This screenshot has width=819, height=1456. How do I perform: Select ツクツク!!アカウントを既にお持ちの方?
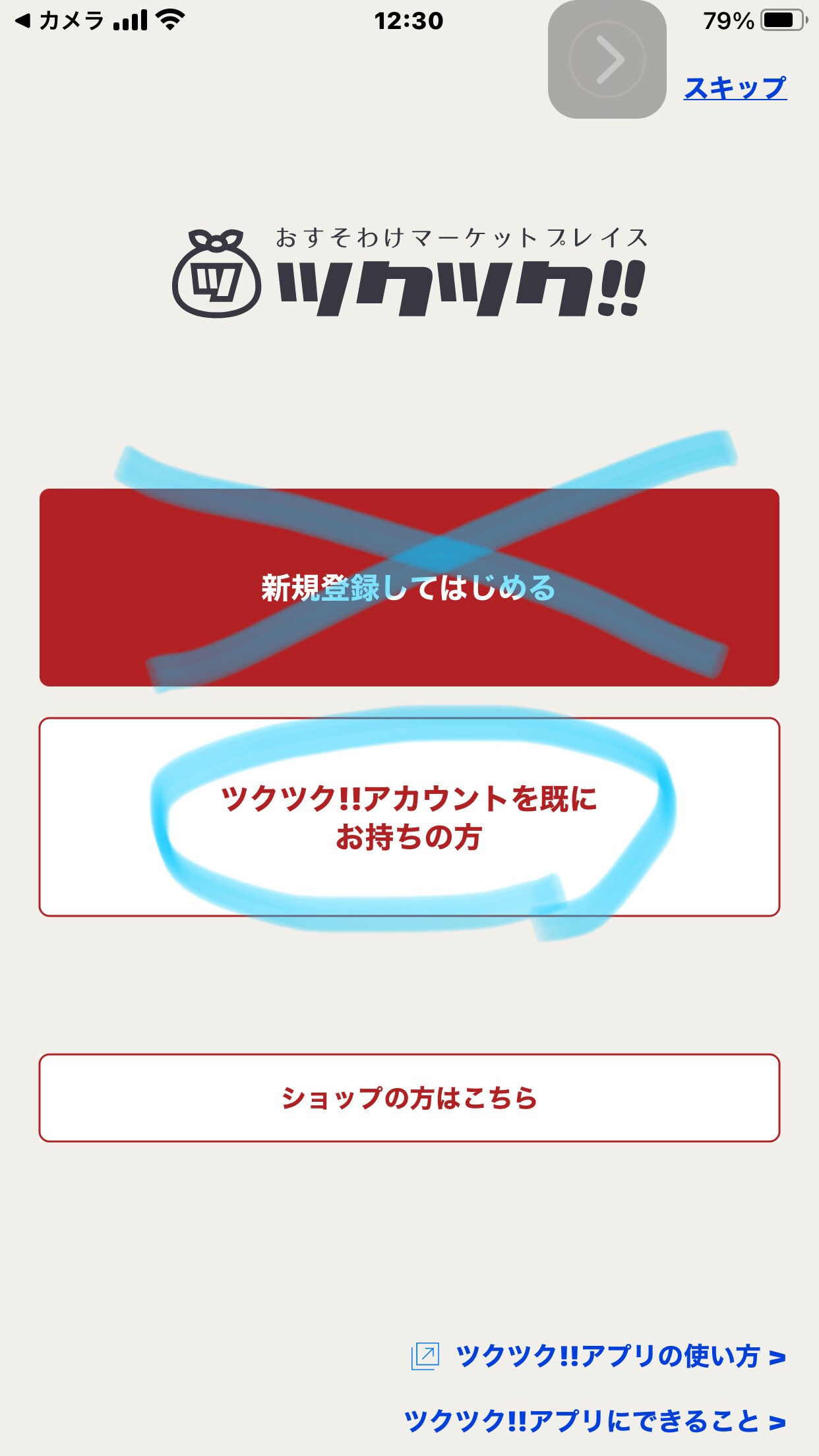coord(409,817)
